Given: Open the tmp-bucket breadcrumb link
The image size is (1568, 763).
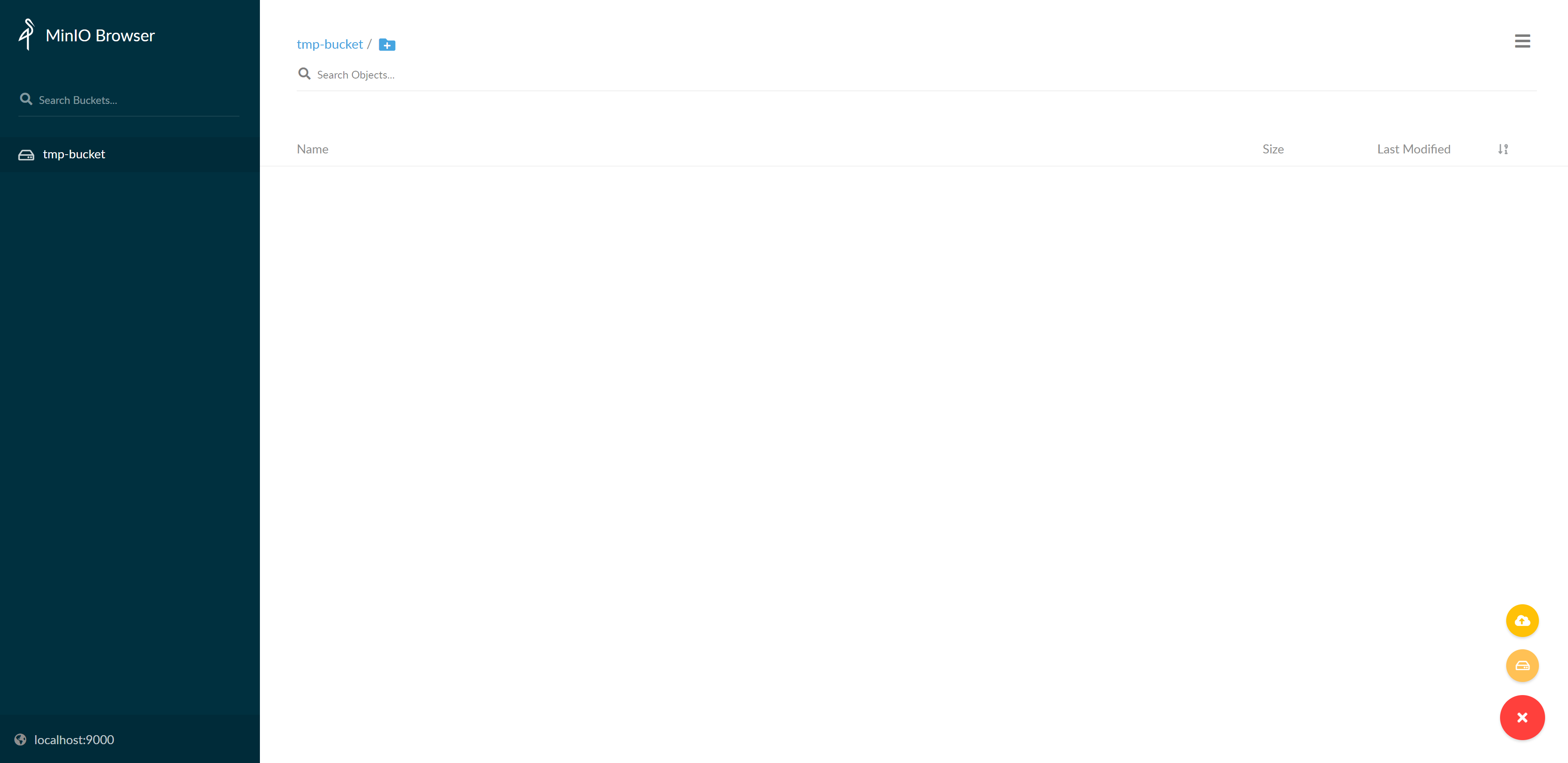Looking at the screenshot, I should click(x=329, y=45).
